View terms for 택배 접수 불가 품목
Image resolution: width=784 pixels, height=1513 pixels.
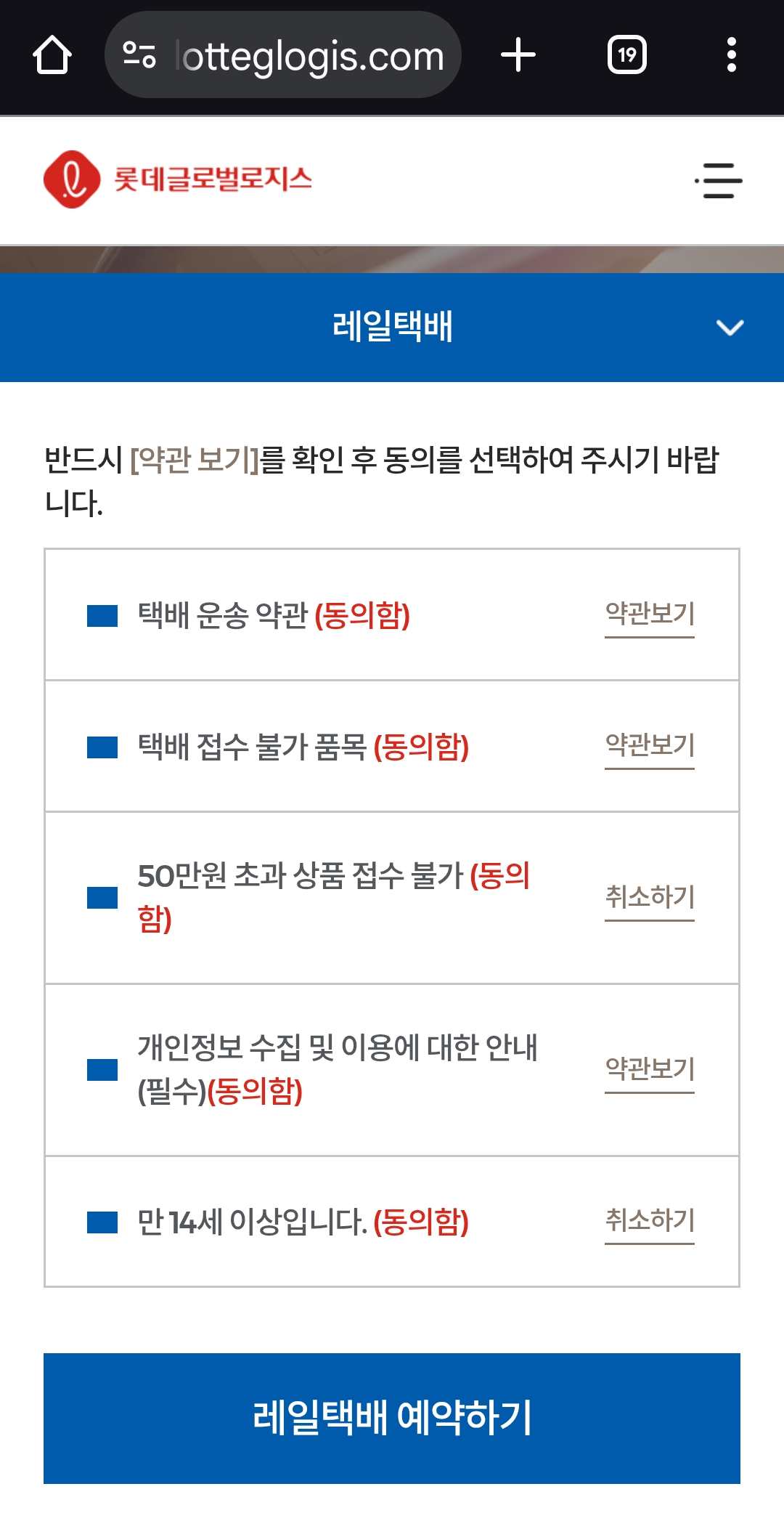[650, 743]
